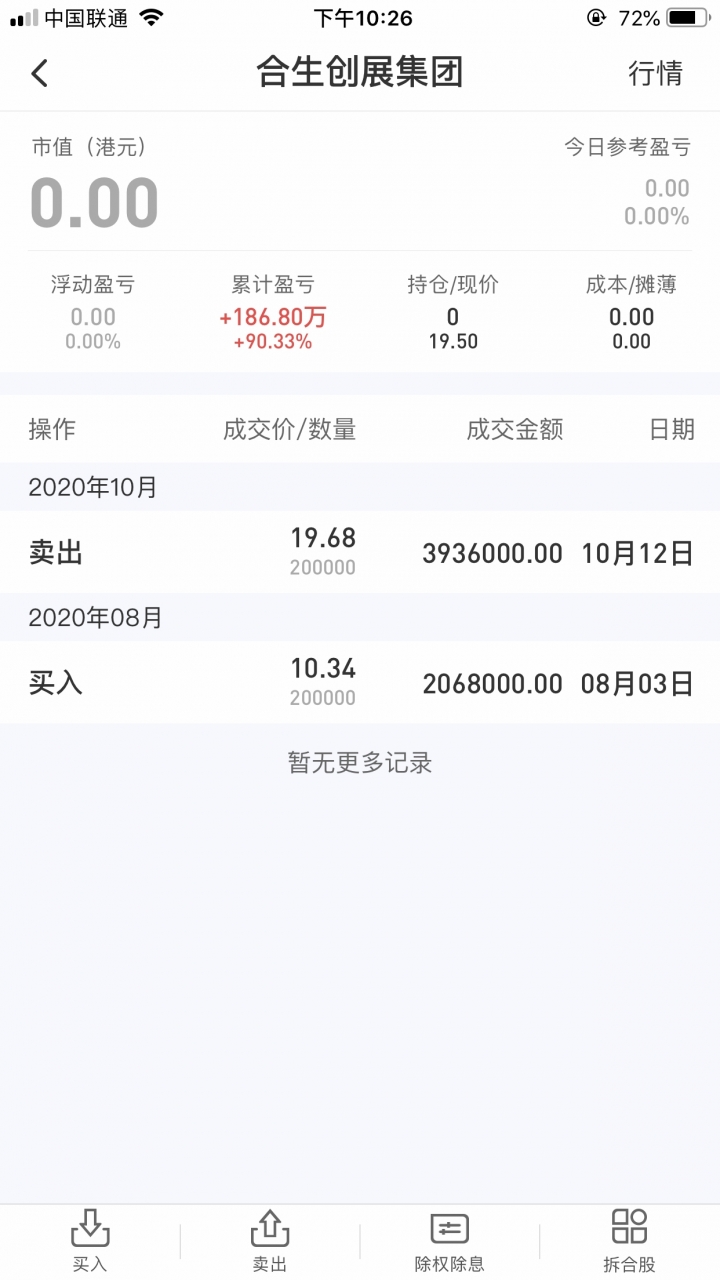Tap the 买入 button in the bottom bar
Image resolution: width=720 pixels, height=1280 pixels.
click(90, 1241)
